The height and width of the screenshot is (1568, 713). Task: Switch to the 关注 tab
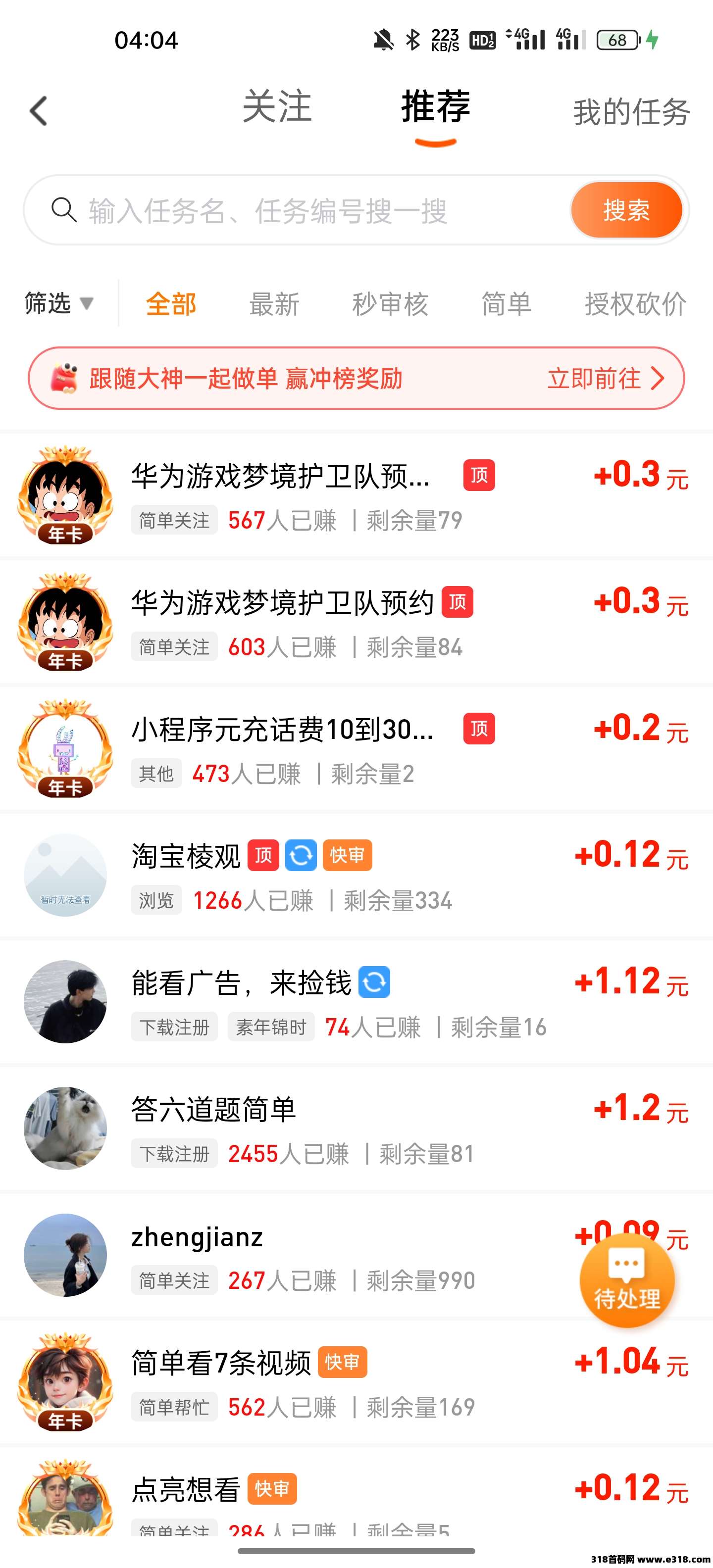point(277,108)
